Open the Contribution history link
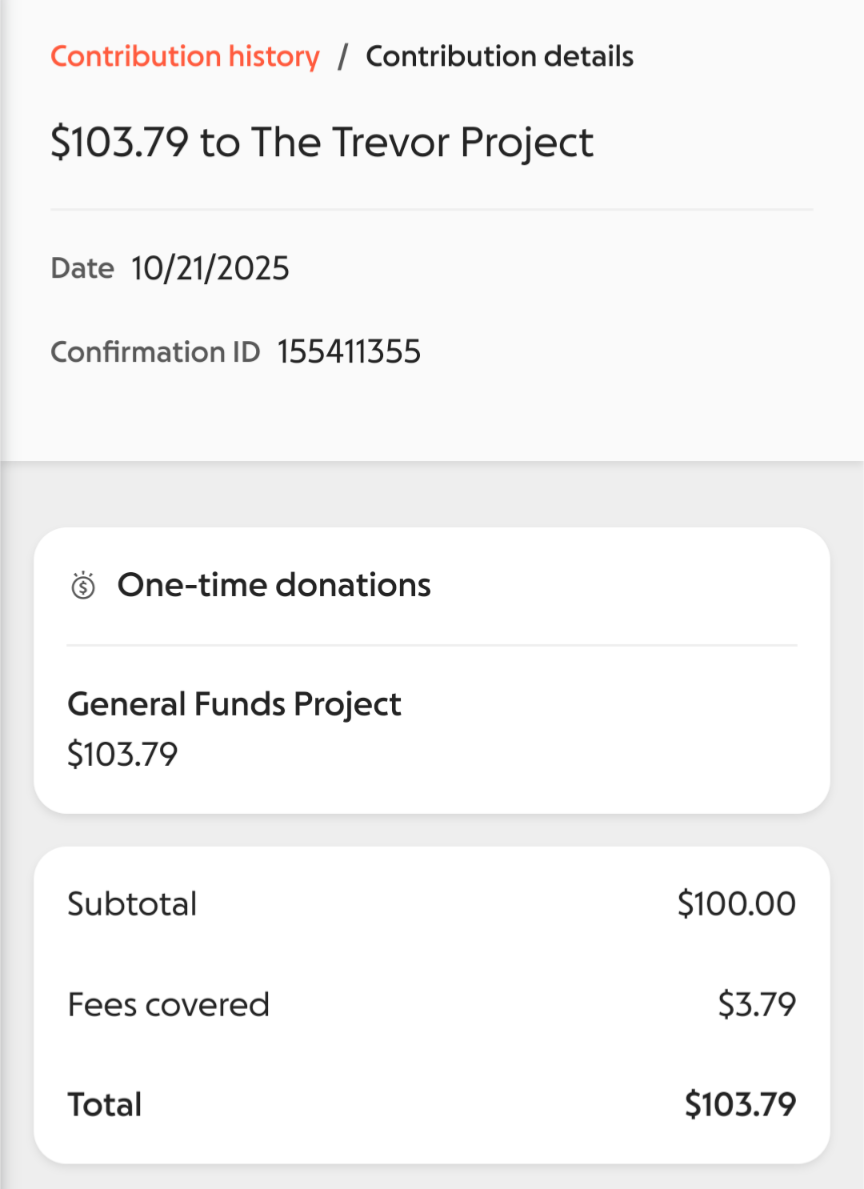This screenshot has width=864, height=1189. click(x=185, y=56)
